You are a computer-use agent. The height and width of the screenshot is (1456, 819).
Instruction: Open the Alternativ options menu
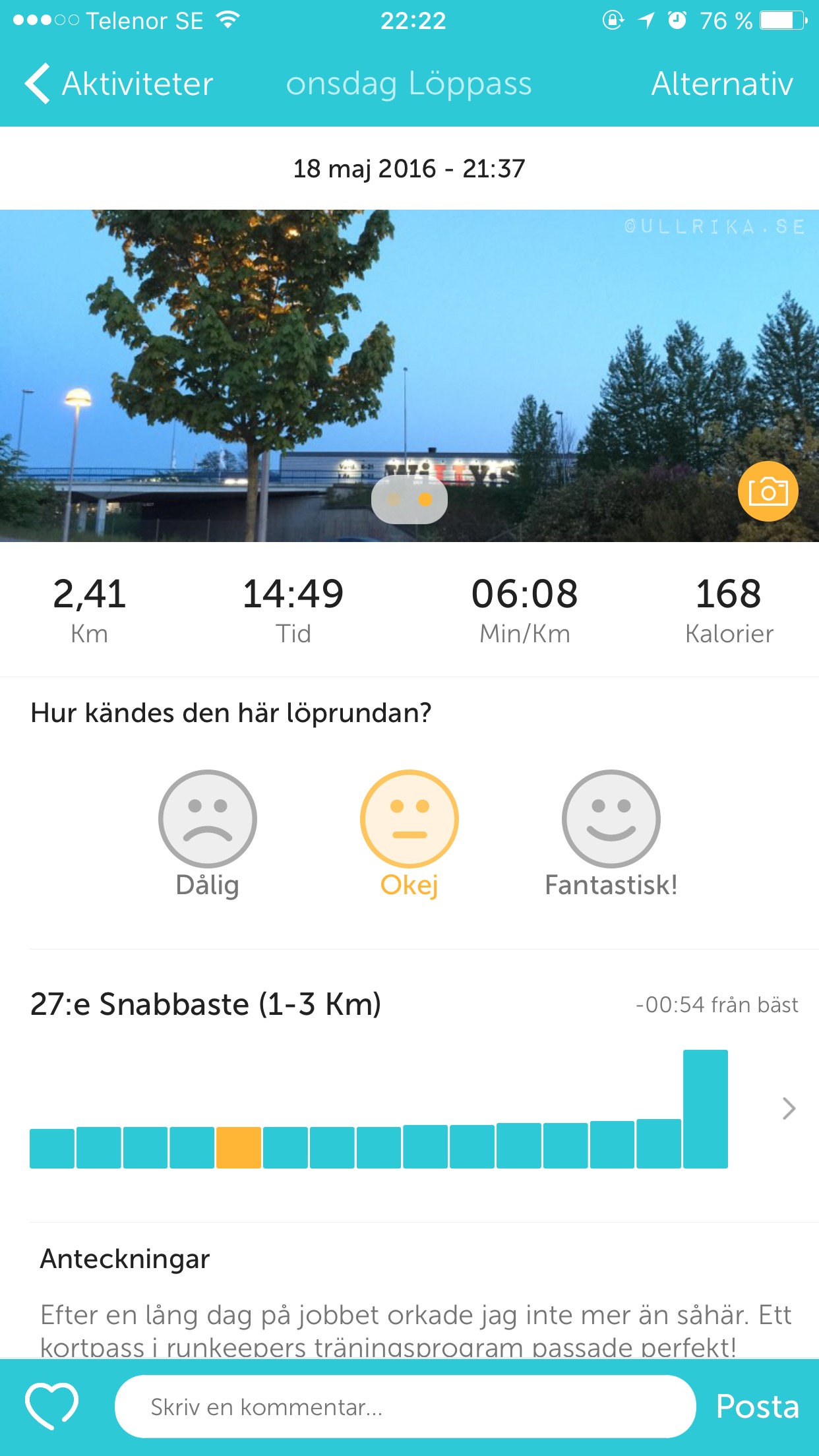pyautogui.click(x=721, y=84)
